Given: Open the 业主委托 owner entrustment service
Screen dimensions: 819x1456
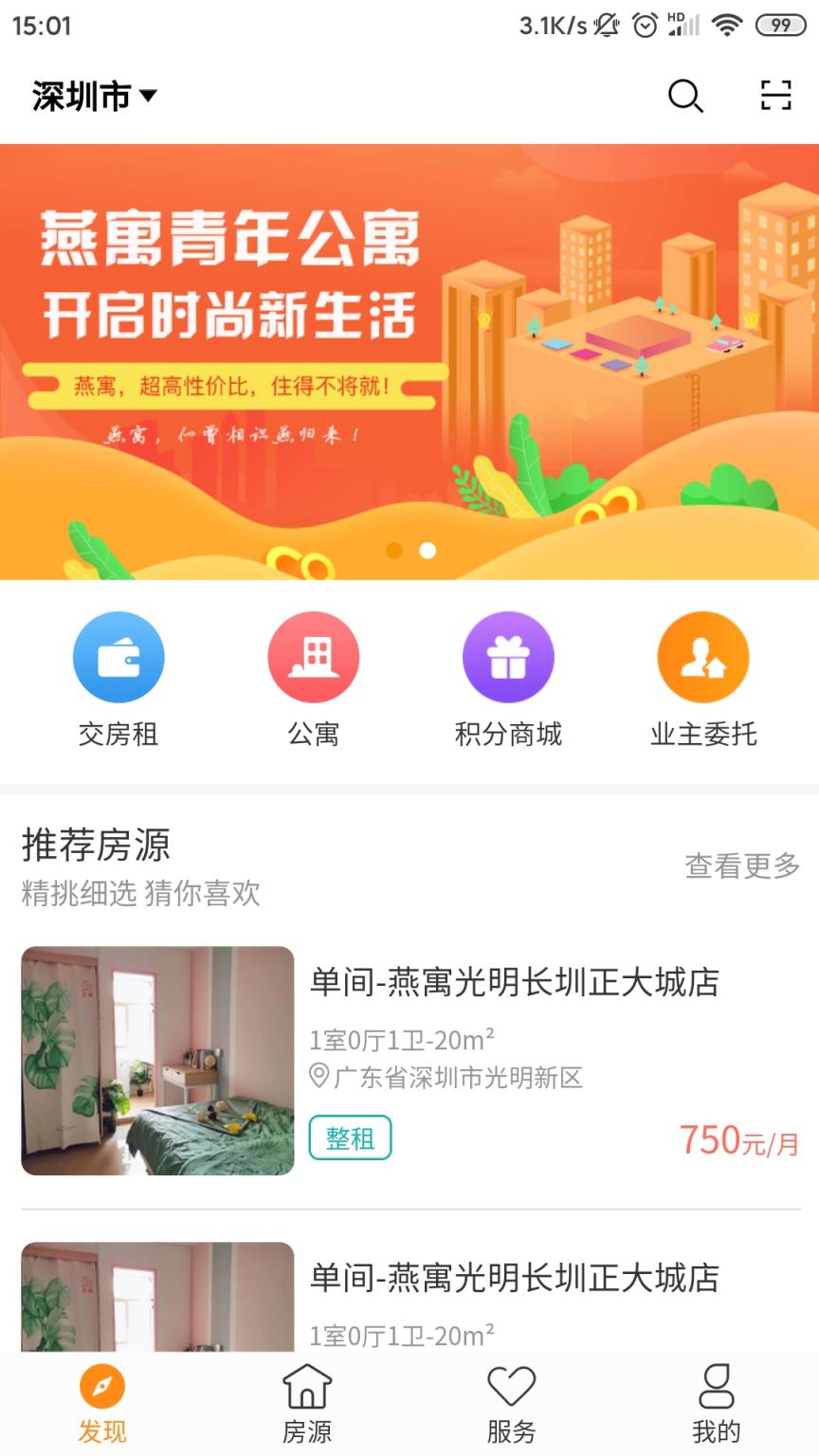Looking at the screenshot, I should point(703,656).
